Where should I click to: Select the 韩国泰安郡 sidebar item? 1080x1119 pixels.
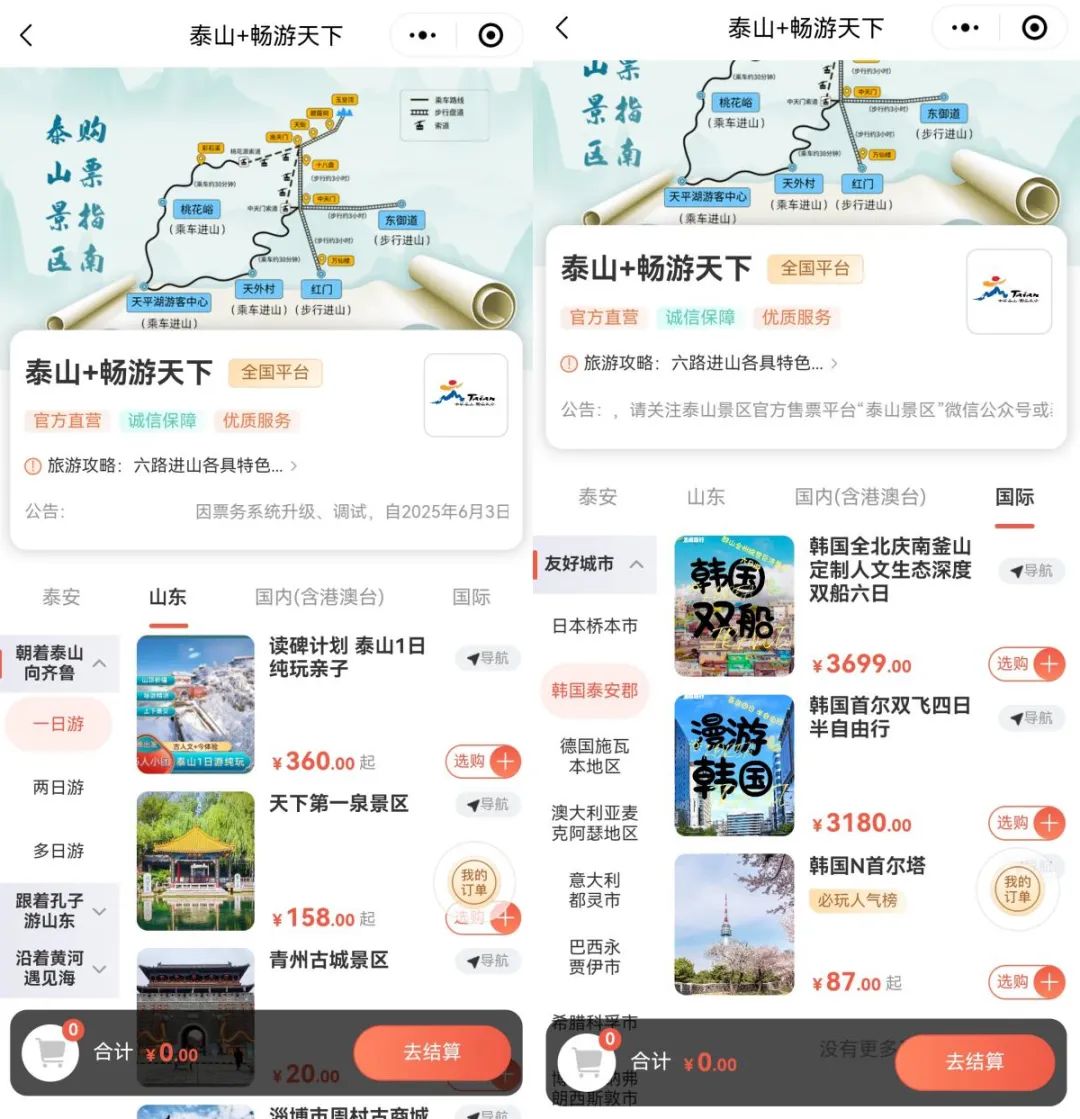click(595, 691)
